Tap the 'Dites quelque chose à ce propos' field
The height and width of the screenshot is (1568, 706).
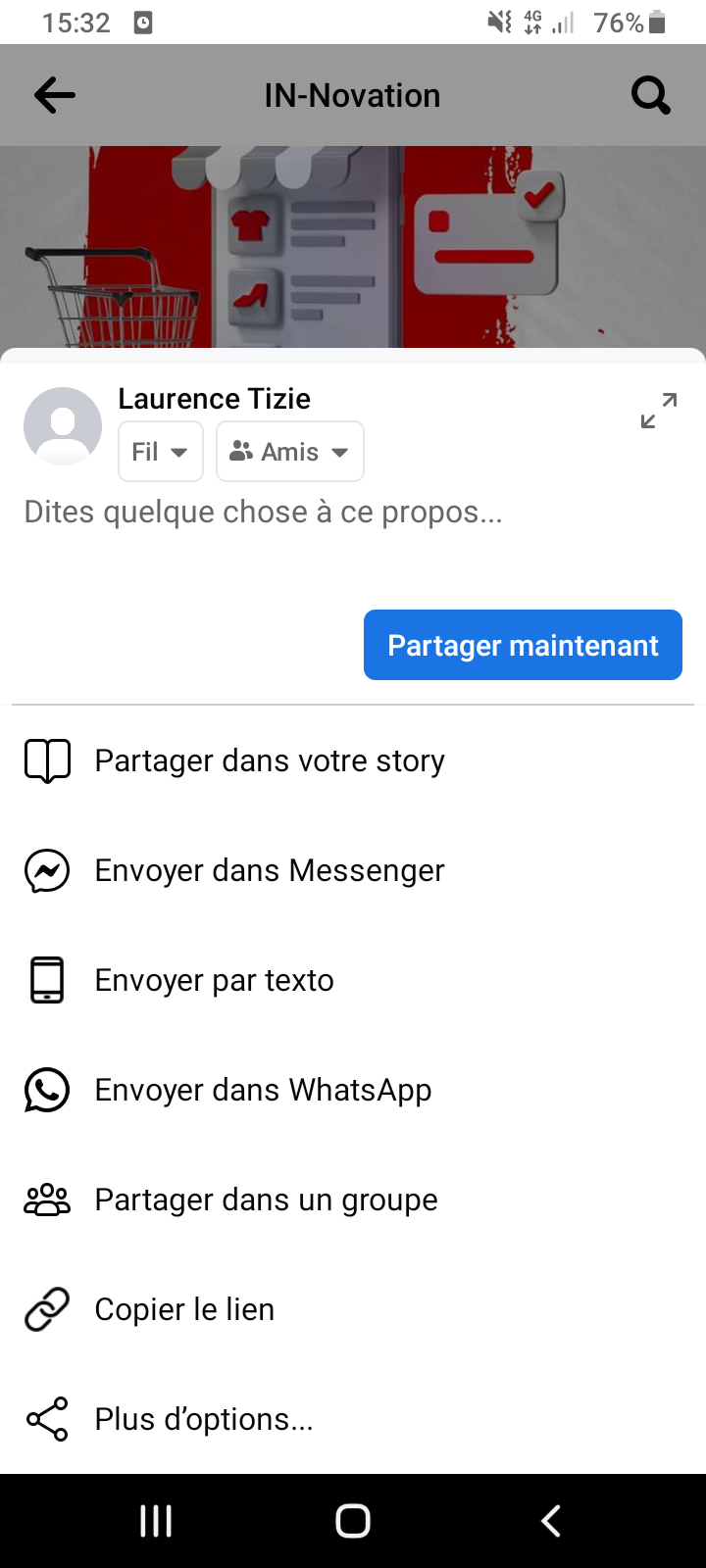point(263,513)
